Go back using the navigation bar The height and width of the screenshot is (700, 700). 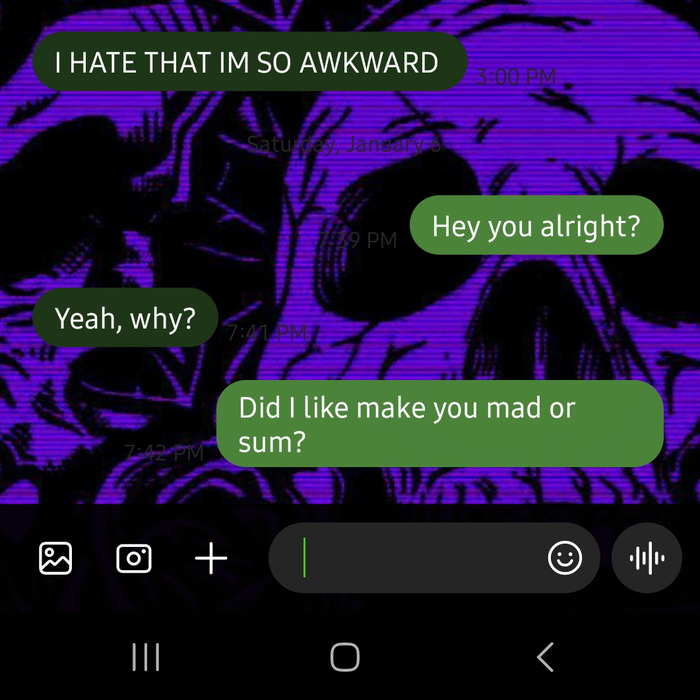(x=545, y=657)
